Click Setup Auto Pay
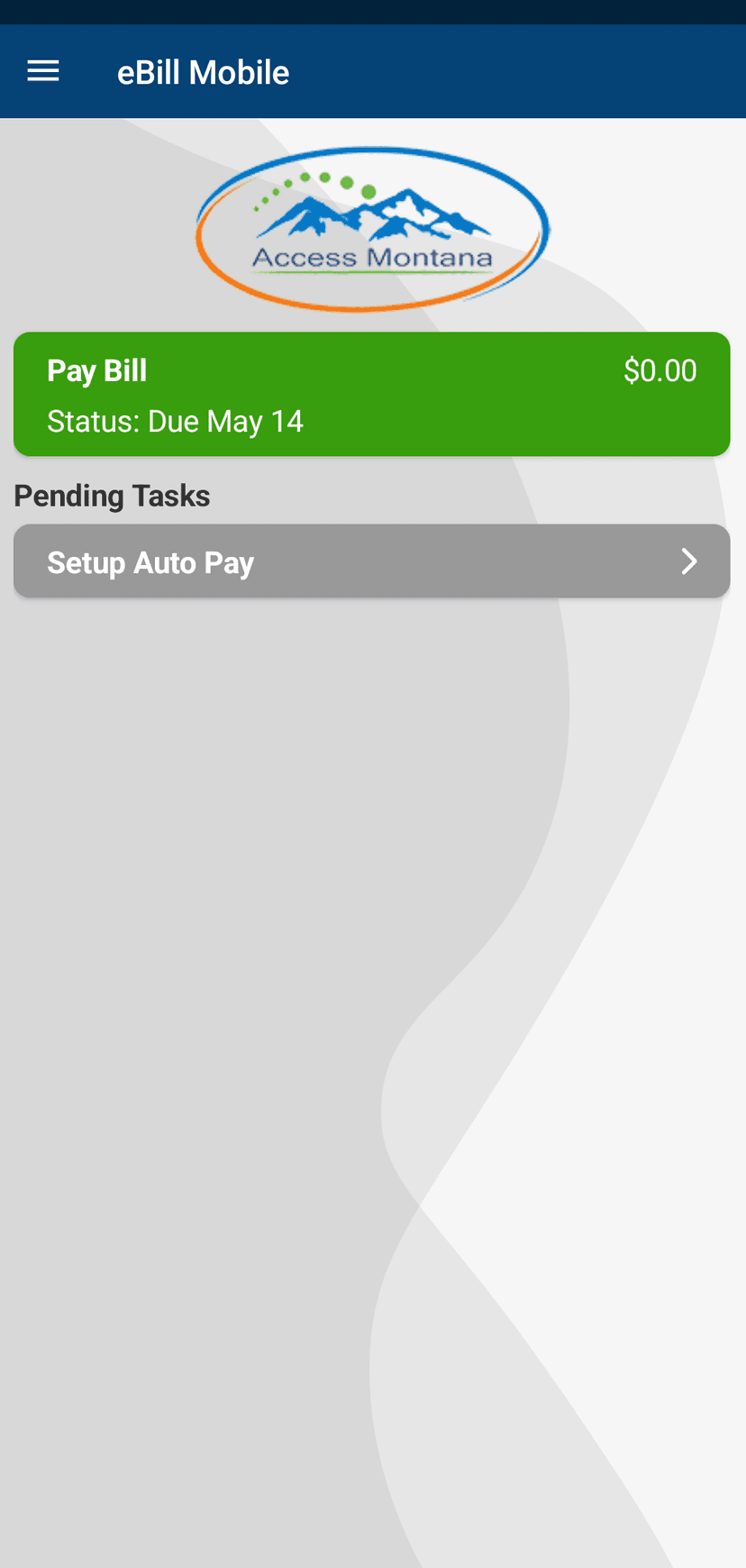 click(150, 561)
